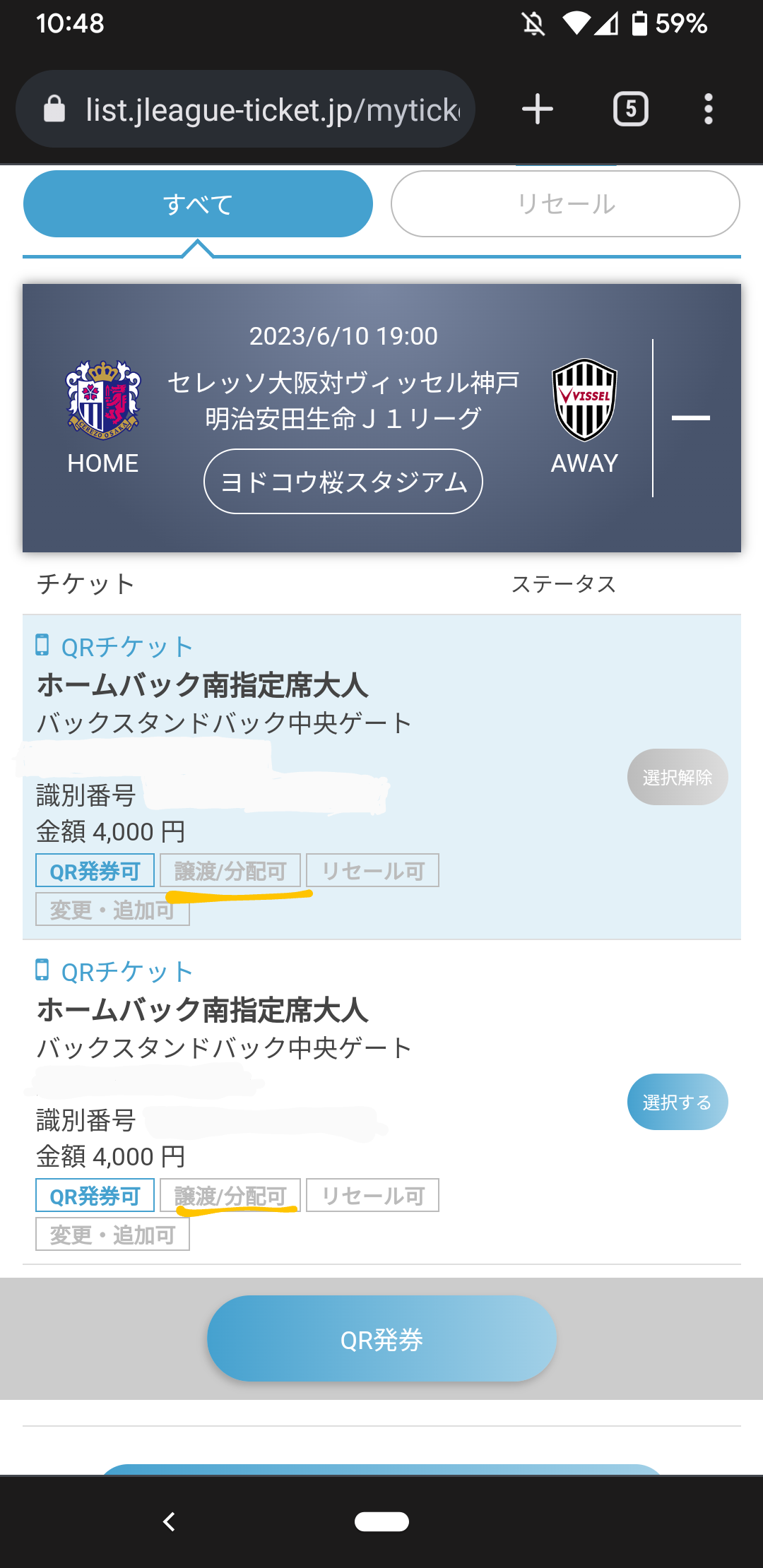This screenshot has width=763, height=1568.
Task: Tap the QR発券 button
Action: 381,1338
